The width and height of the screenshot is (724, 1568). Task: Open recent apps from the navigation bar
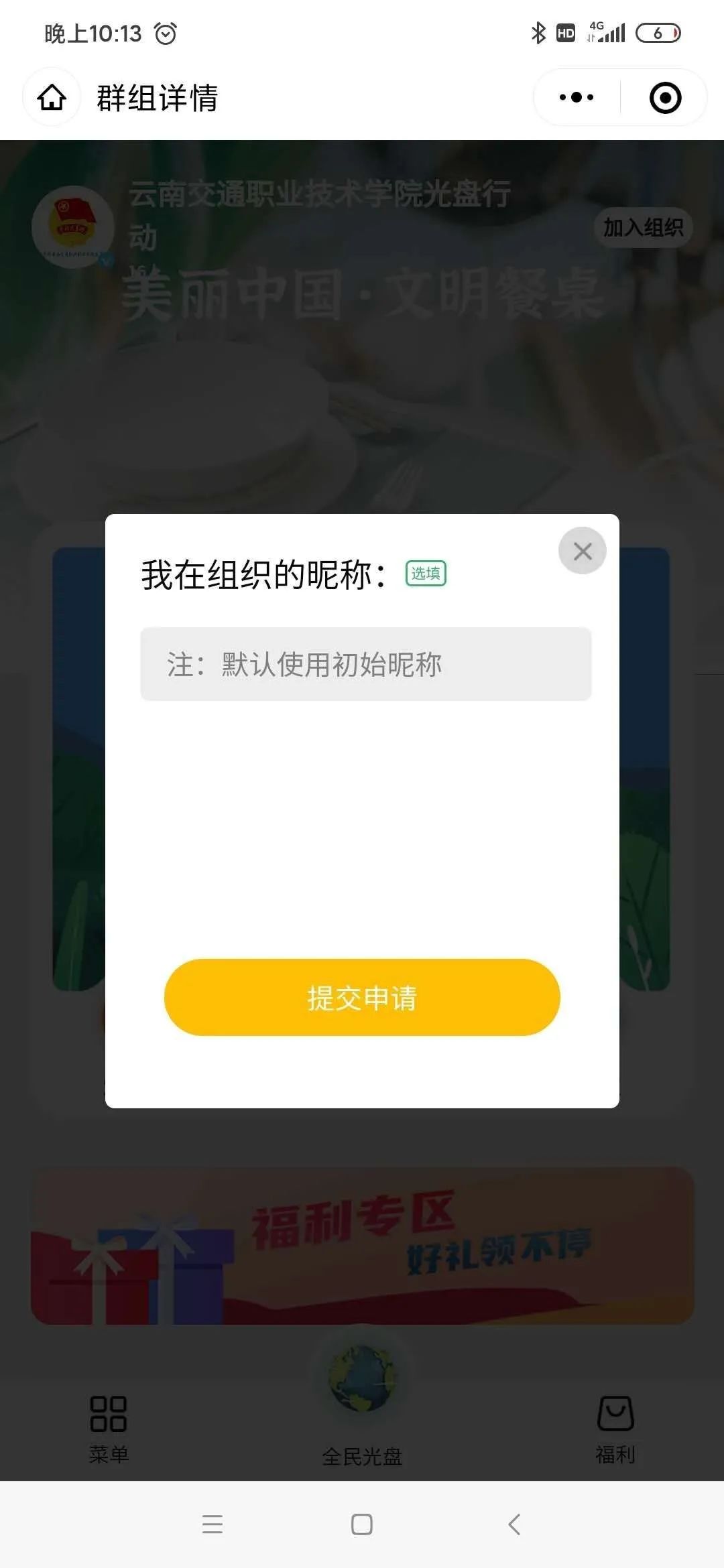(x=213, y=1524)
